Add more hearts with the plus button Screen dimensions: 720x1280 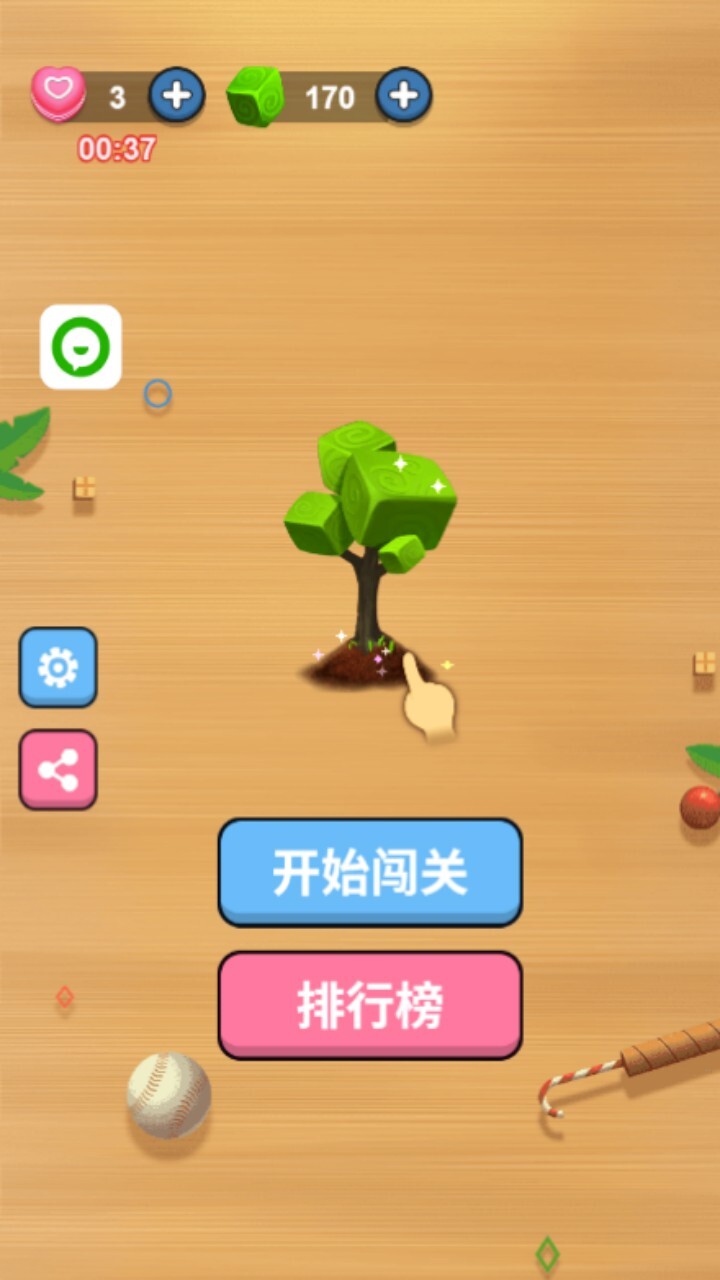pyautogui.click(x=177, y=96)
